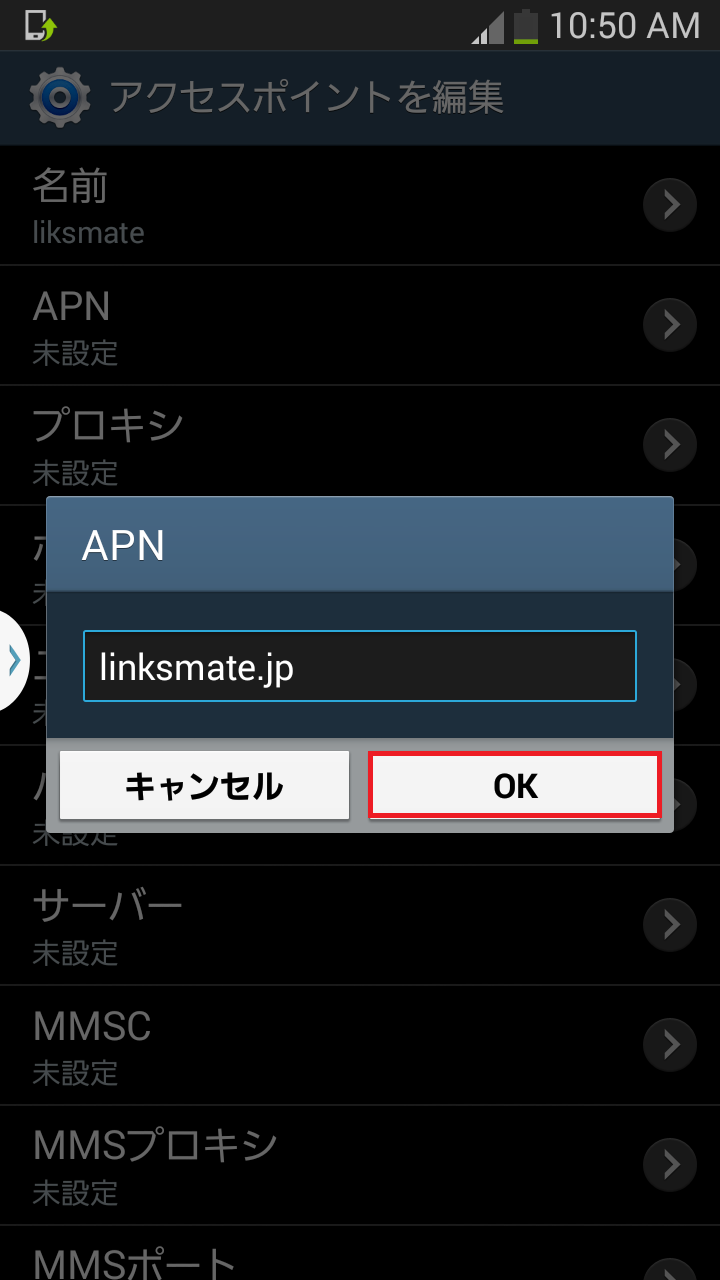
Task: Tap the settings gear icon in the title bar
Action: [x=60, y=97]
